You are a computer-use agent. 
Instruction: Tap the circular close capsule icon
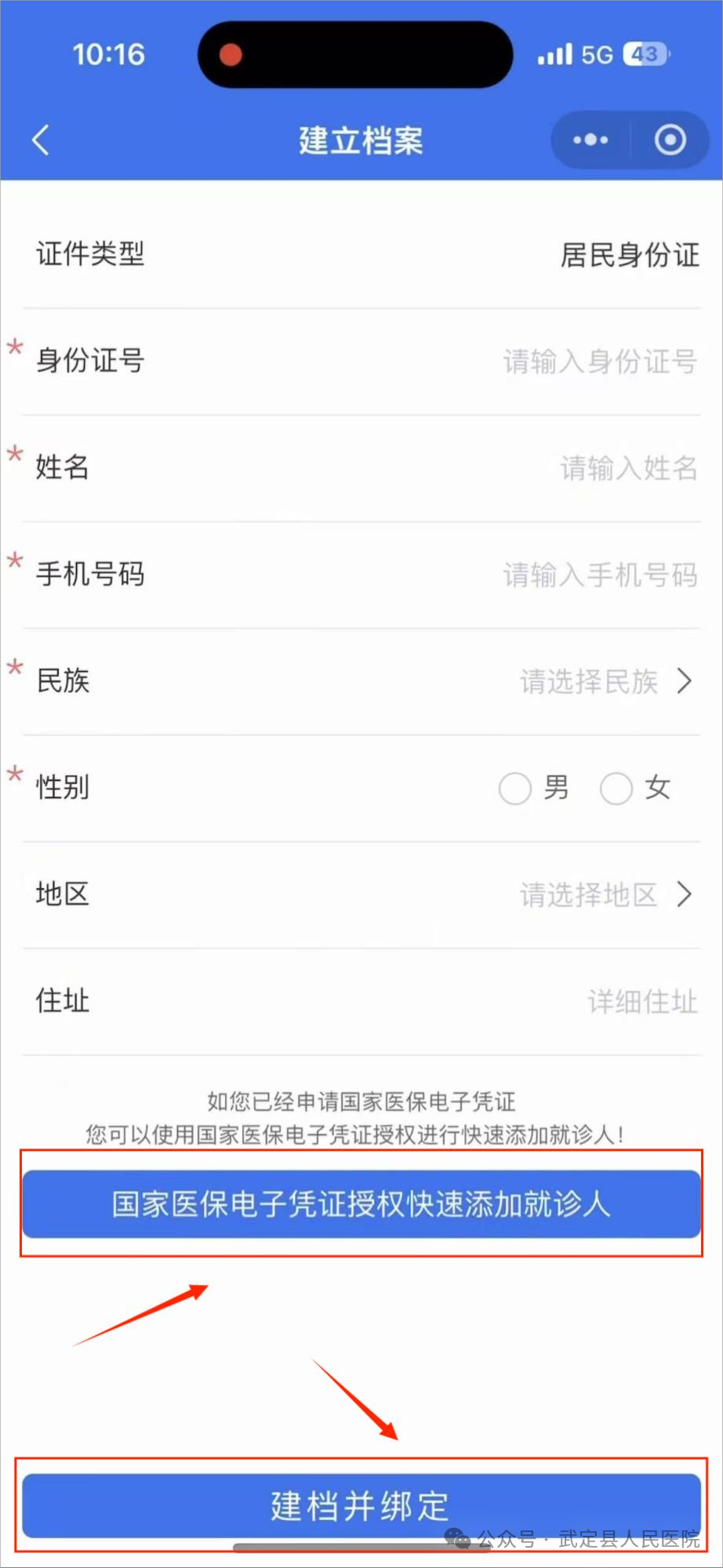670,140
